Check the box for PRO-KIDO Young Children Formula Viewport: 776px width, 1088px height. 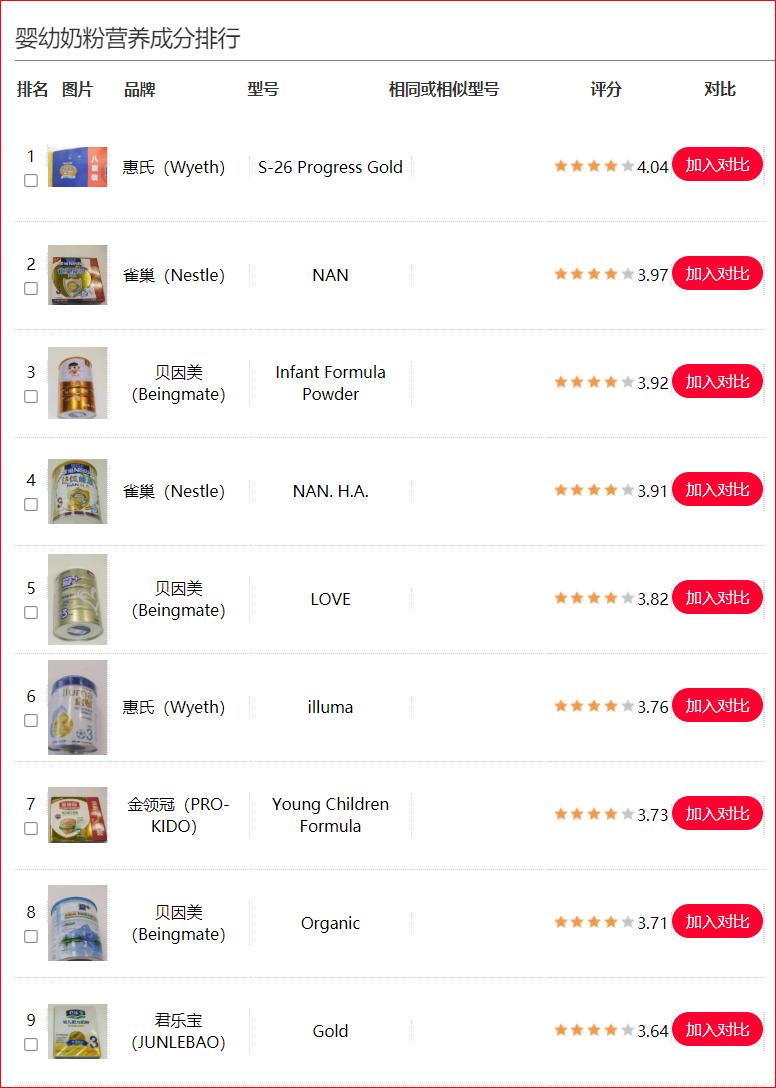(31, 829)
